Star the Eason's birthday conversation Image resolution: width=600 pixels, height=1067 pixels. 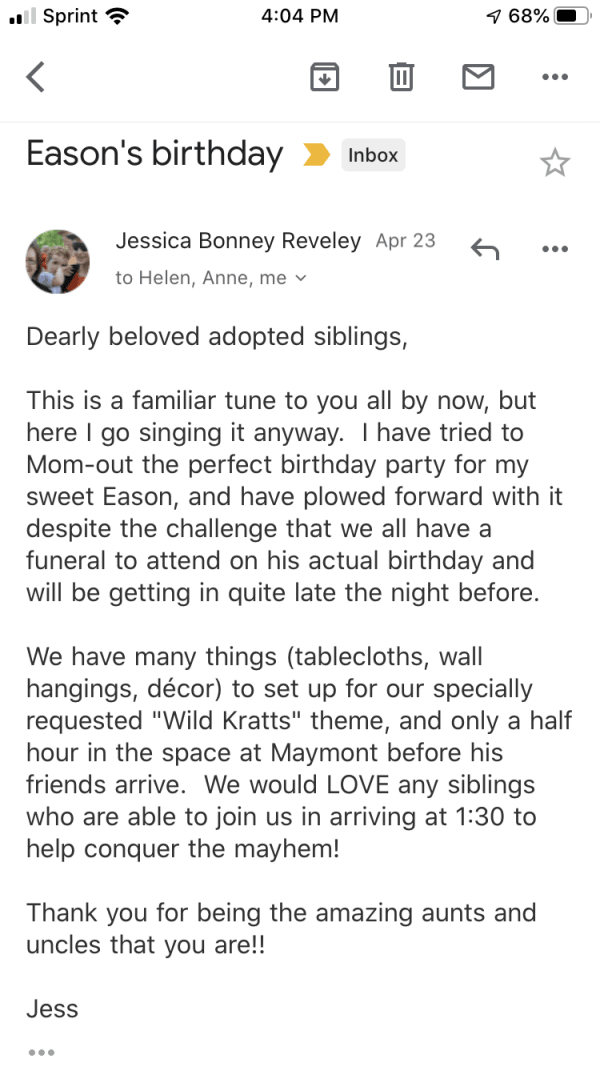pyautogui.click(x=554, y=162)
